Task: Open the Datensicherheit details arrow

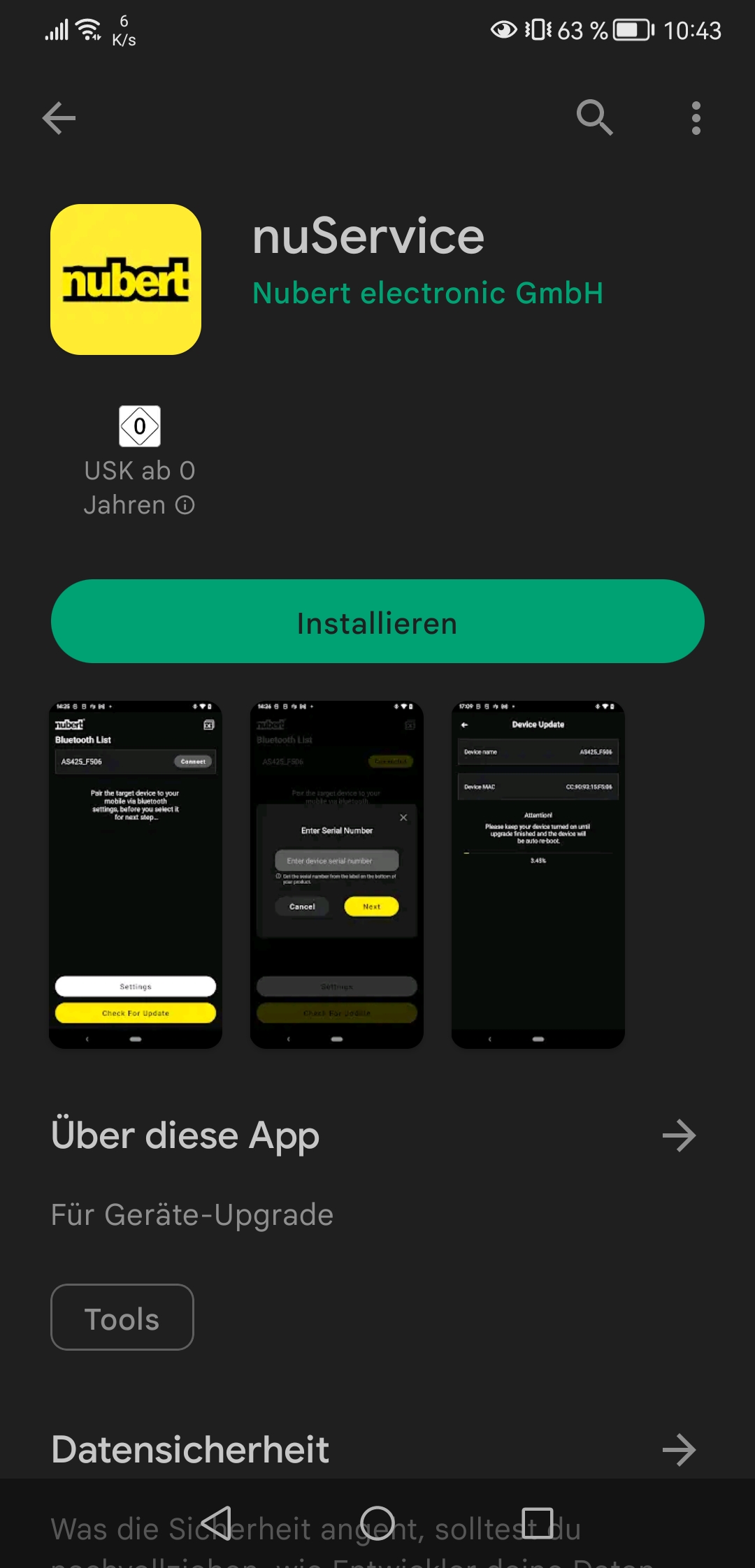Action: [679, 1450]
